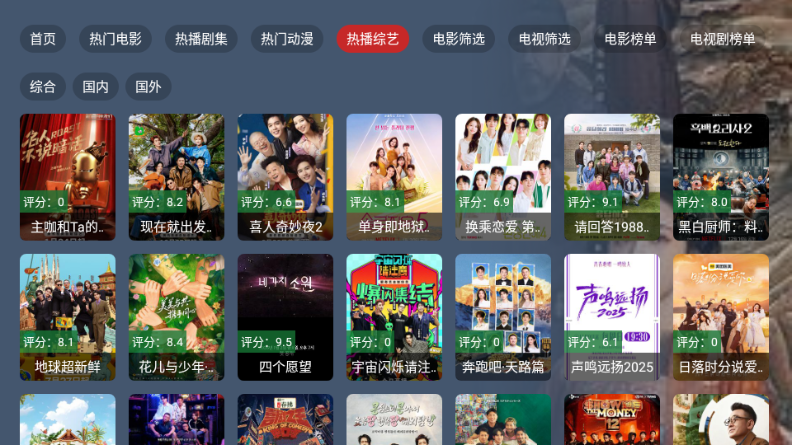Open the show 现在就出发
This screenshot has height=445, width=792.
[176, 176]
